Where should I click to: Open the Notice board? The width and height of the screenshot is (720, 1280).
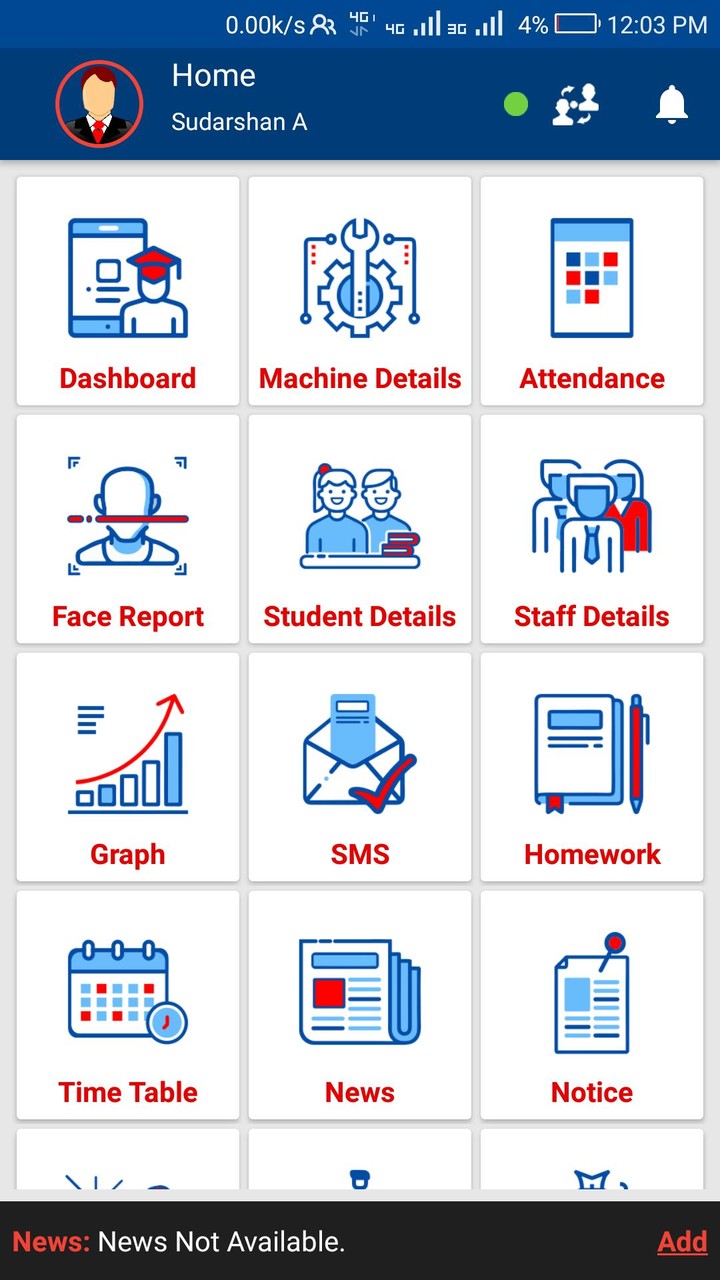(592, 1005)
